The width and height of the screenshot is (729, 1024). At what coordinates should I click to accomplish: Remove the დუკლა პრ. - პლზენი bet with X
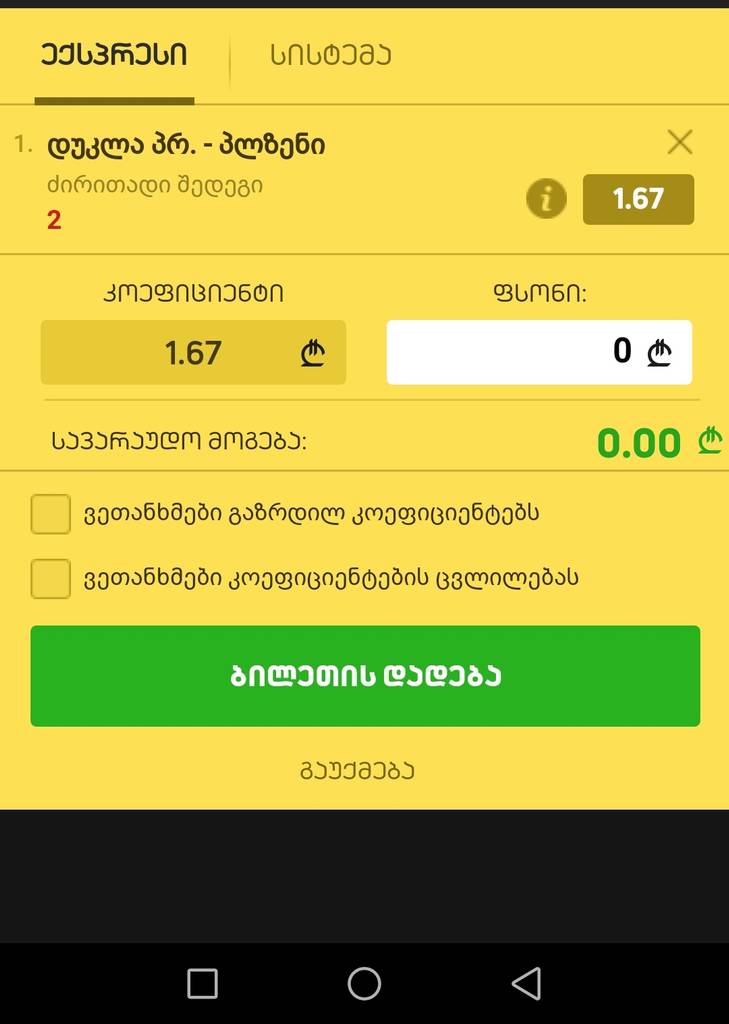pyautogui.click(x=681, y=142)
